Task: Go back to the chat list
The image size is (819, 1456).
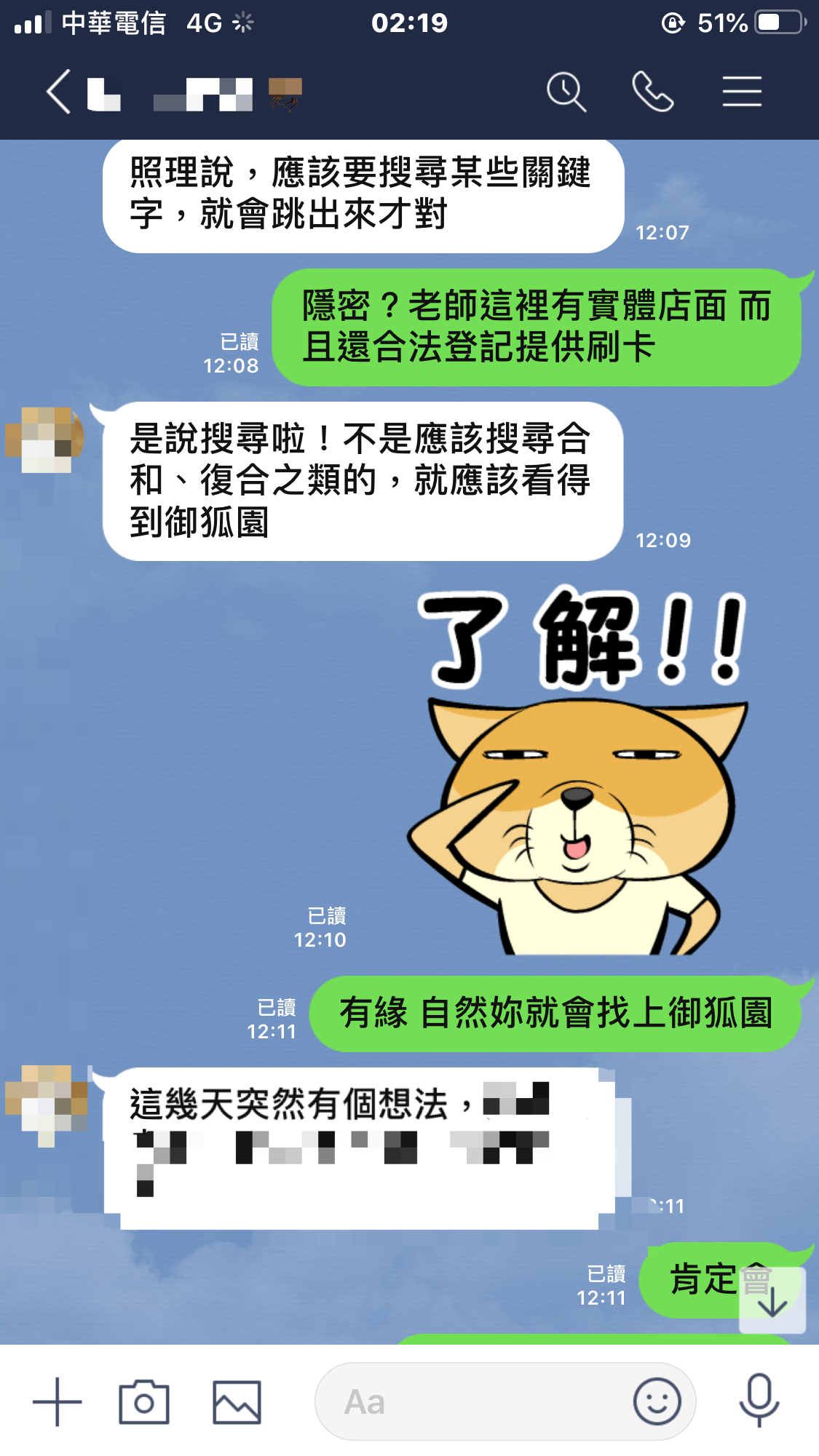Action: [58, 92]
